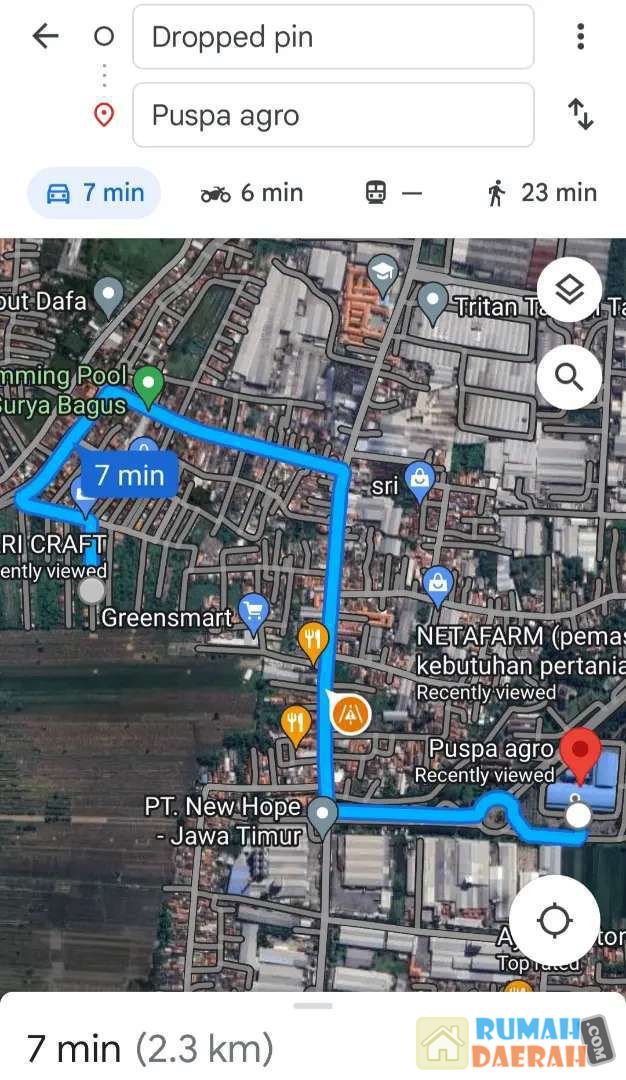The image size is (626, 1080).
Task: Open the map layers button
Action: (x=569, y=290)
